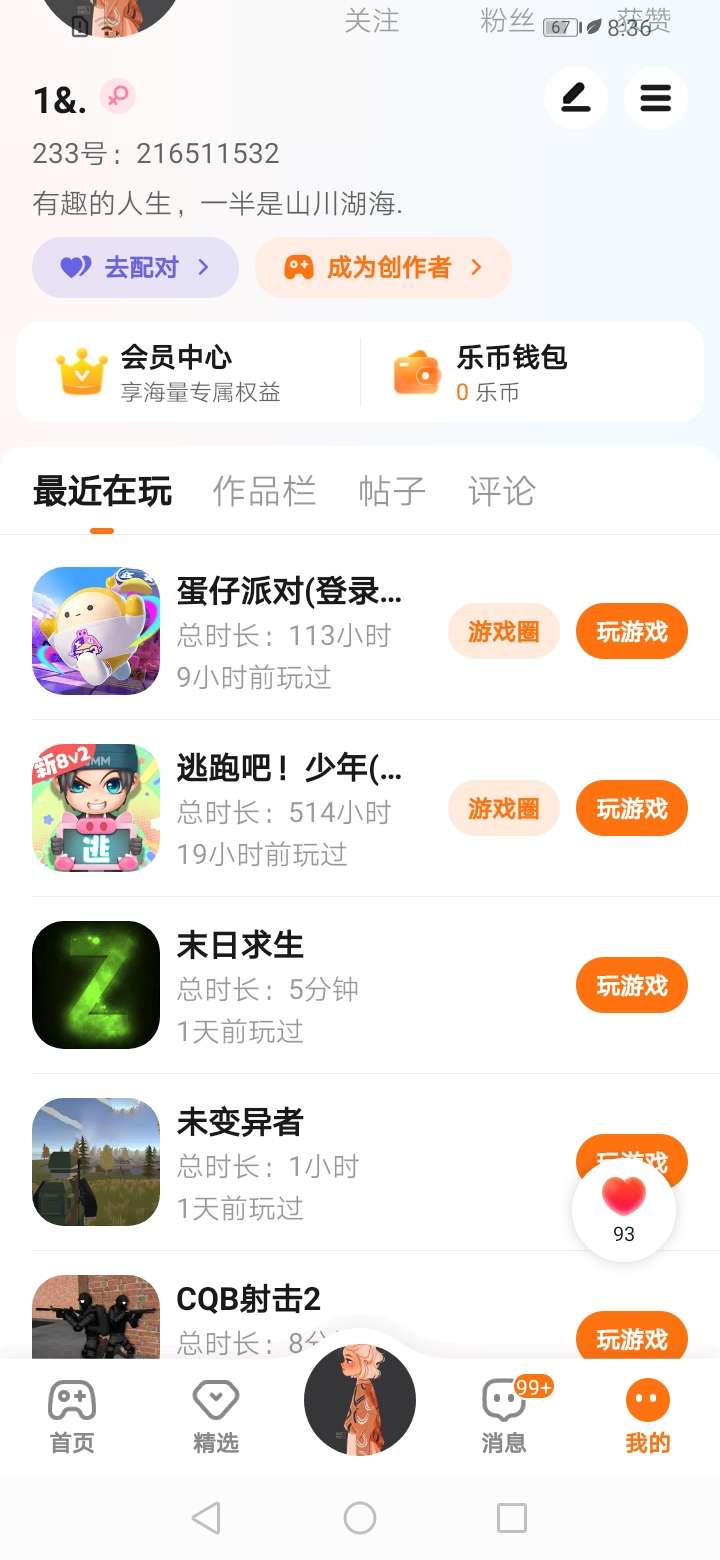Switch to the 帖子 tab

[x=392, y=491]
